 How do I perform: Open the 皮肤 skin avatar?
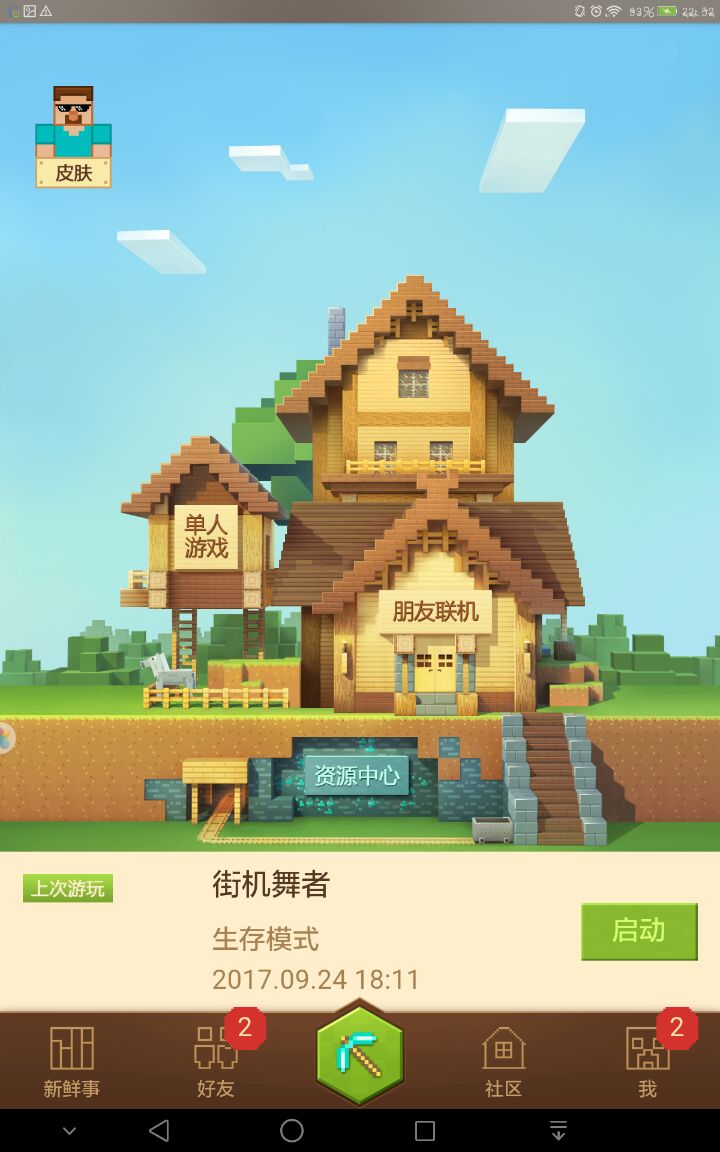(73, 137)
